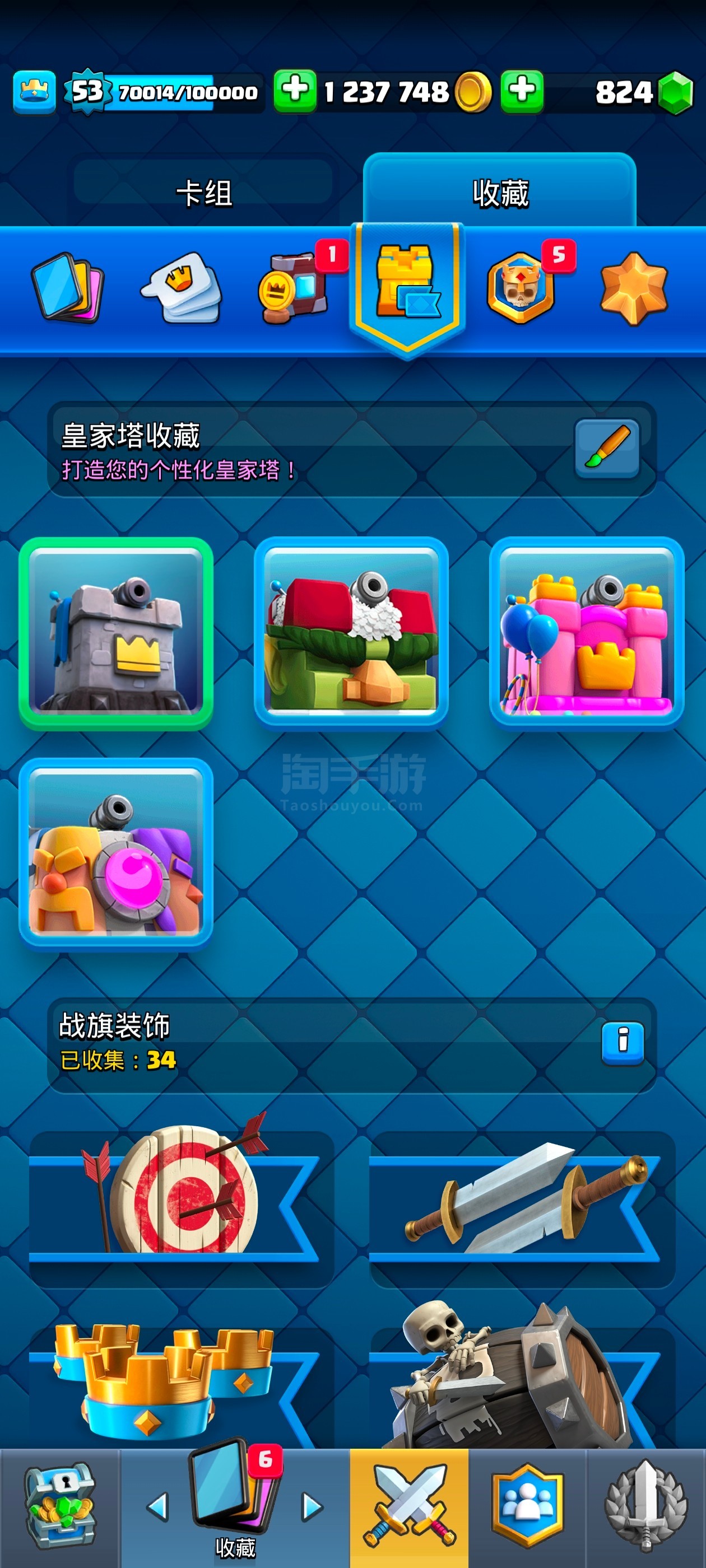This screenshot has width=706, height=1568.
Task: Select the grey stone tower skin
Action: tap(116, 633)
